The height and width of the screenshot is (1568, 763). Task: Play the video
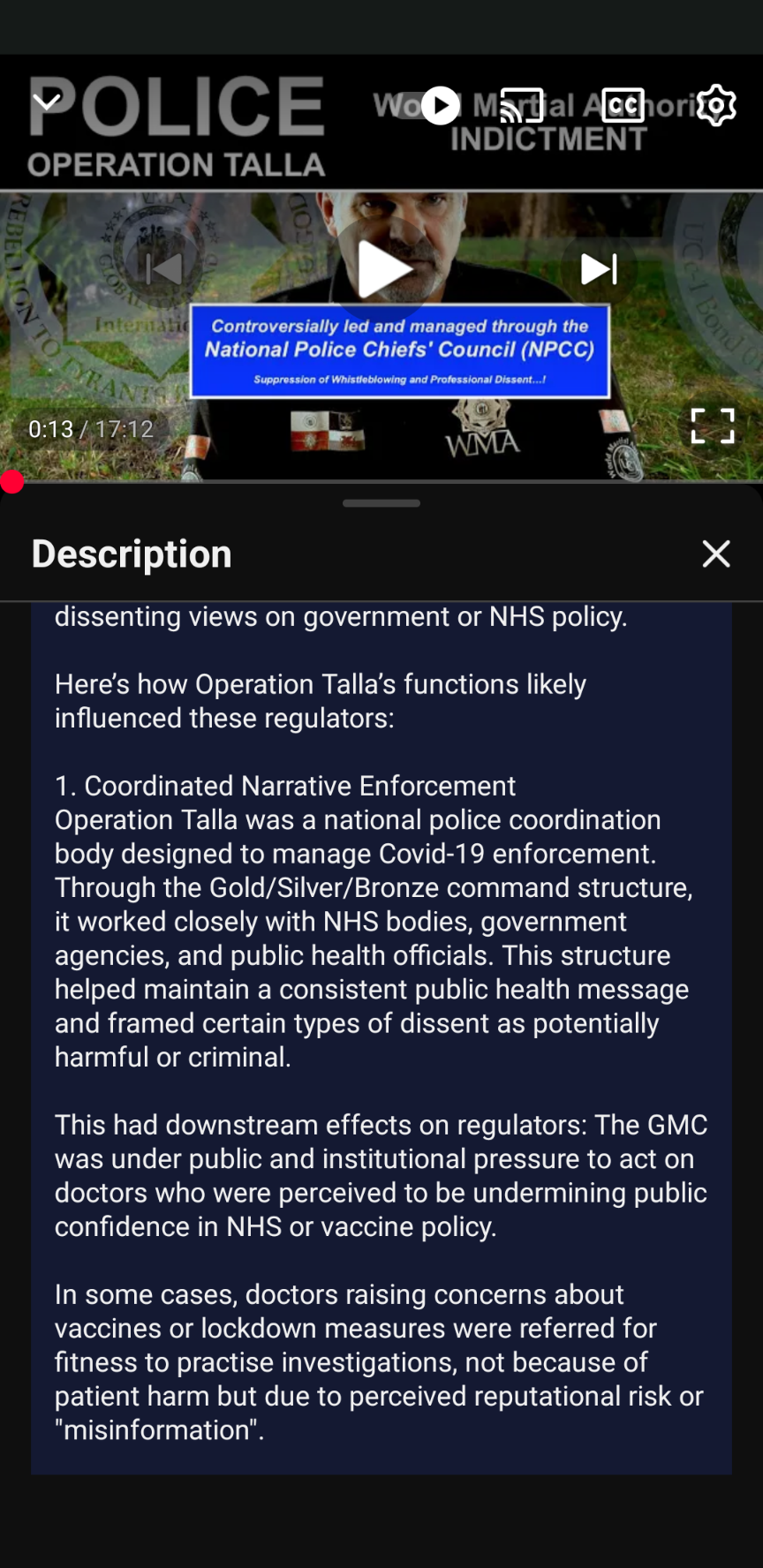tap(382, 269)
